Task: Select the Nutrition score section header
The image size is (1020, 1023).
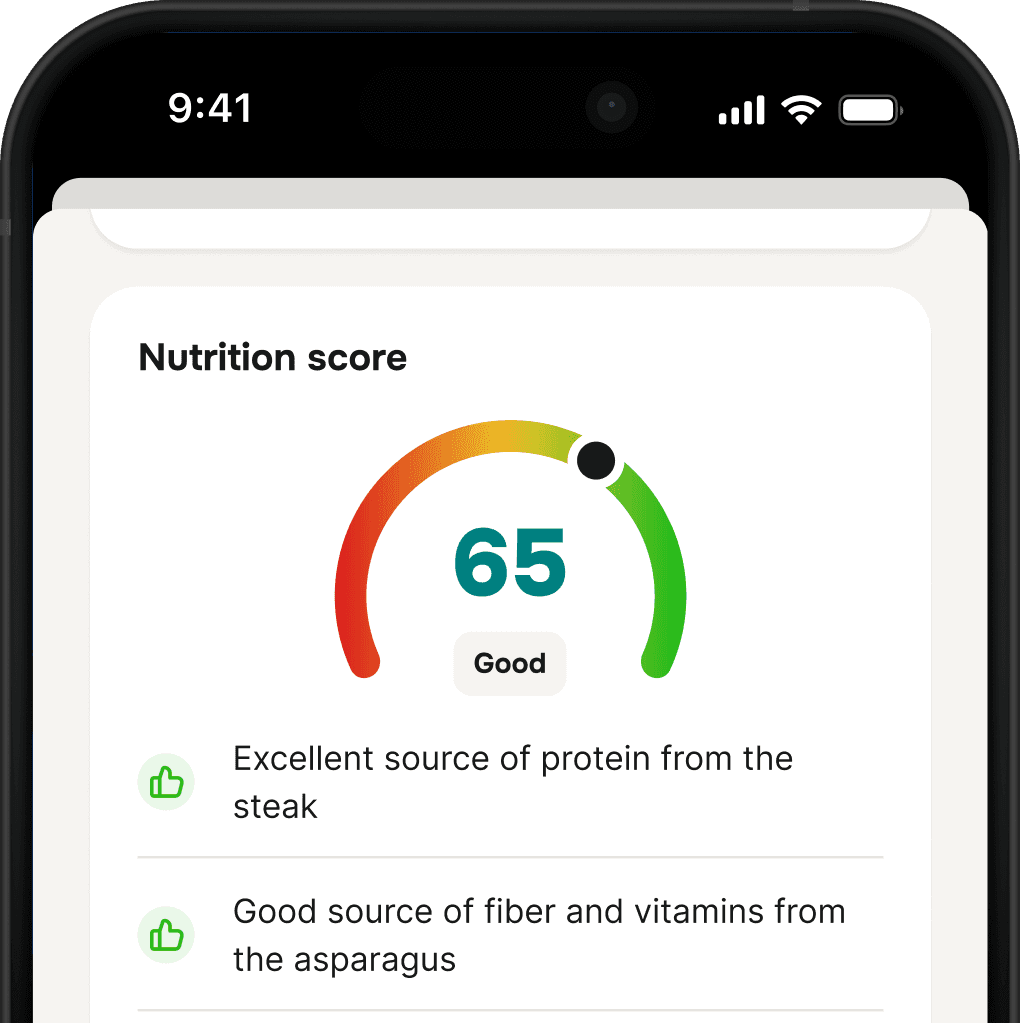Action: (272, 357)
